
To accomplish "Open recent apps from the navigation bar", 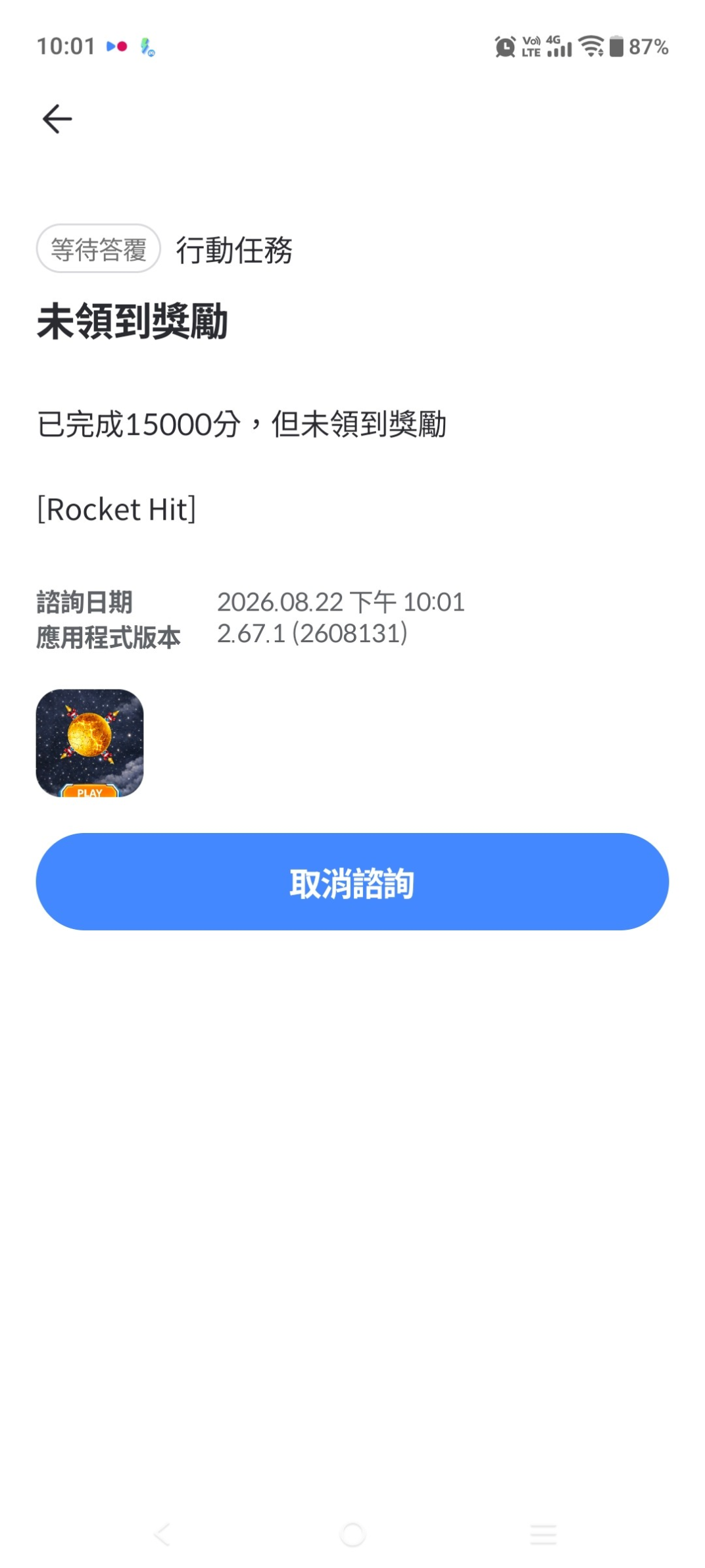I will coord(543,1534).
